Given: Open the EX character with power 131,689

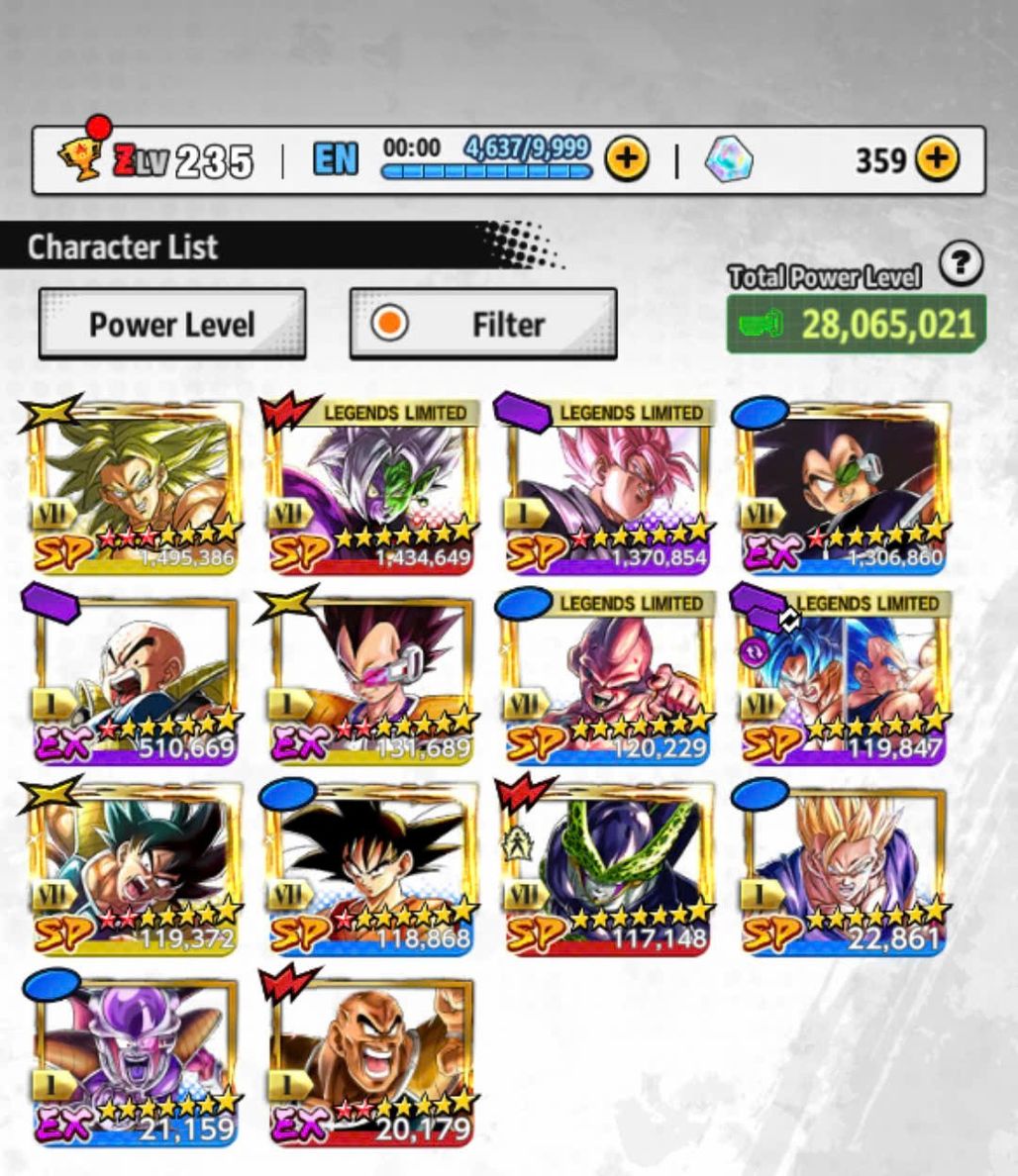Looking at the screenshot, I should click(371, 678).
